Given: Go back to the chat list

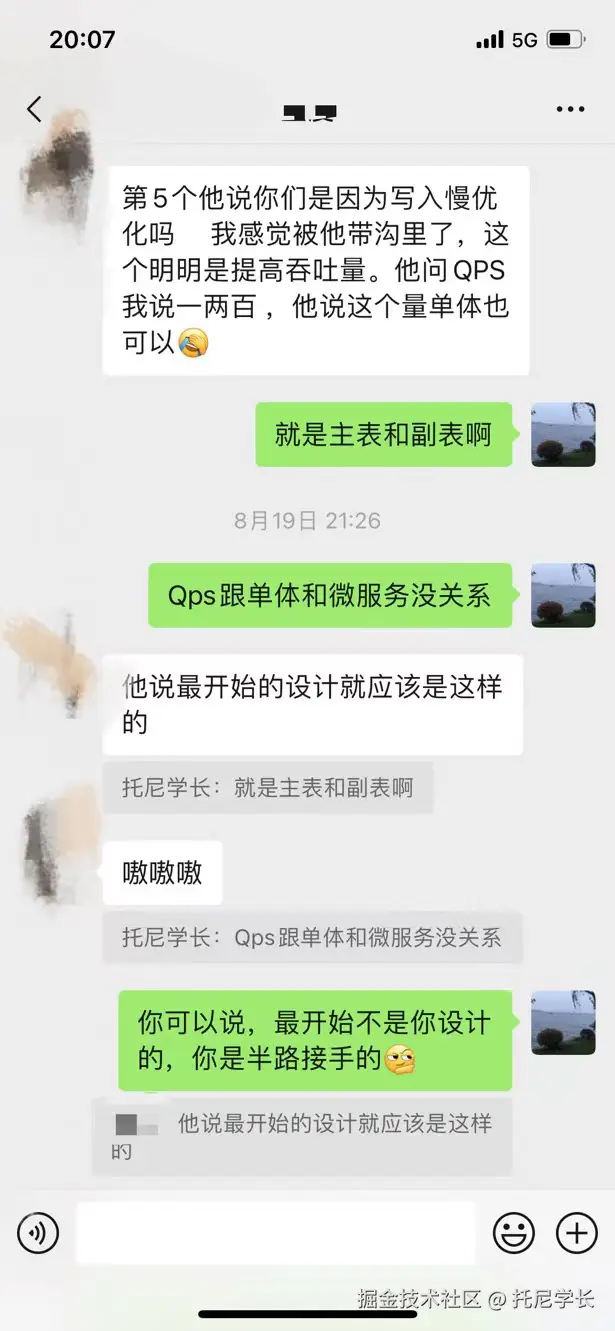Looking at the screenshot, I should pyautogui.click(x=35, y=109).
